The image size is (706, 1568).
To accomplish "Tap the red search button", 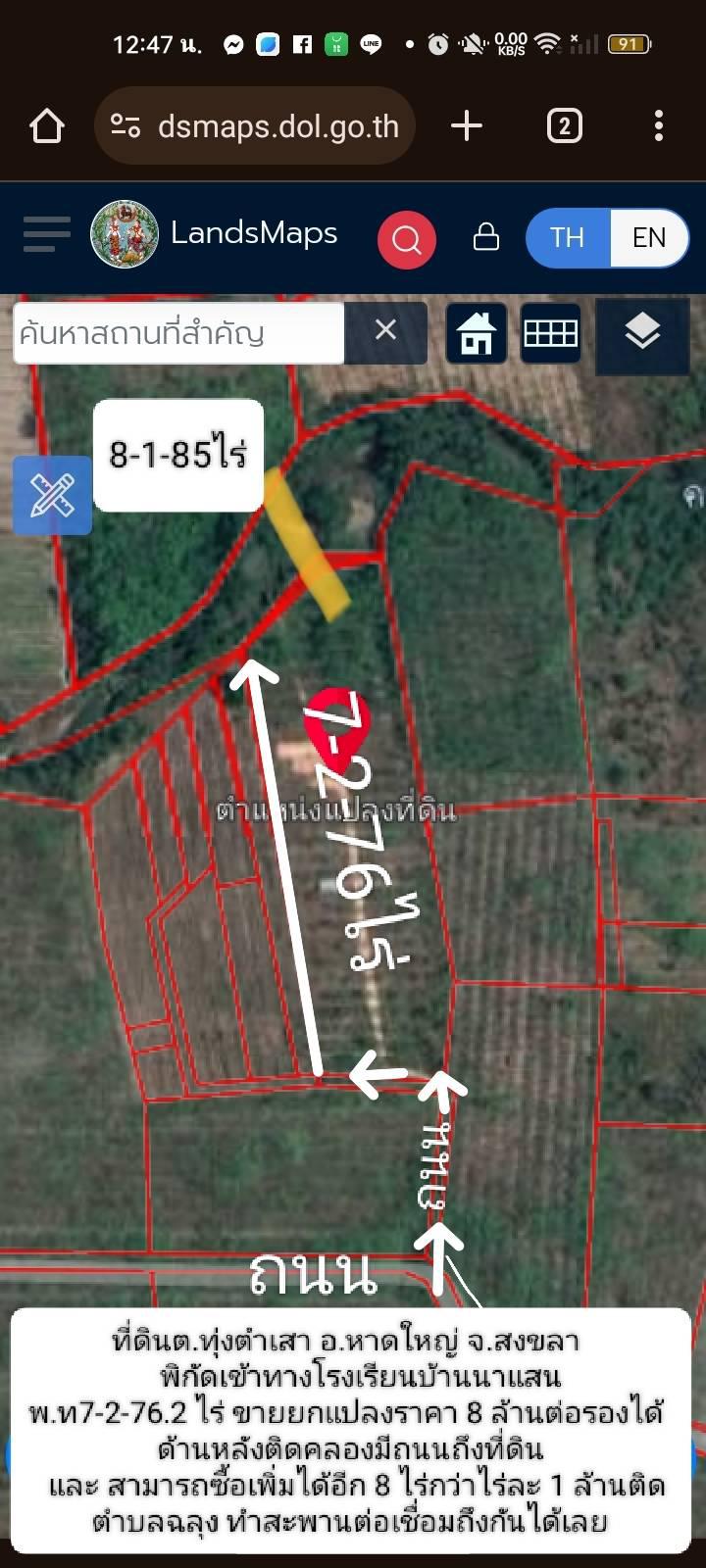I will (407, 239).
